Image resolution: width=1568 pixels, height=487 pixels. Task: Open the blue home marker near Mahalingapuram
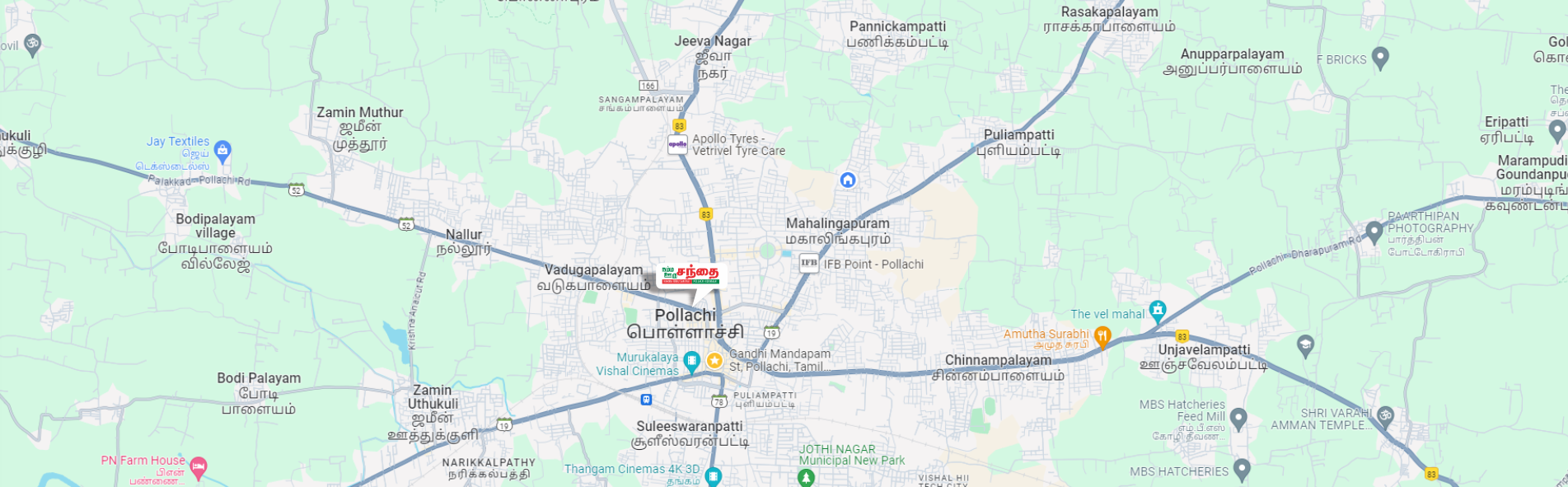pyautogui.click(x=848, y=180)
